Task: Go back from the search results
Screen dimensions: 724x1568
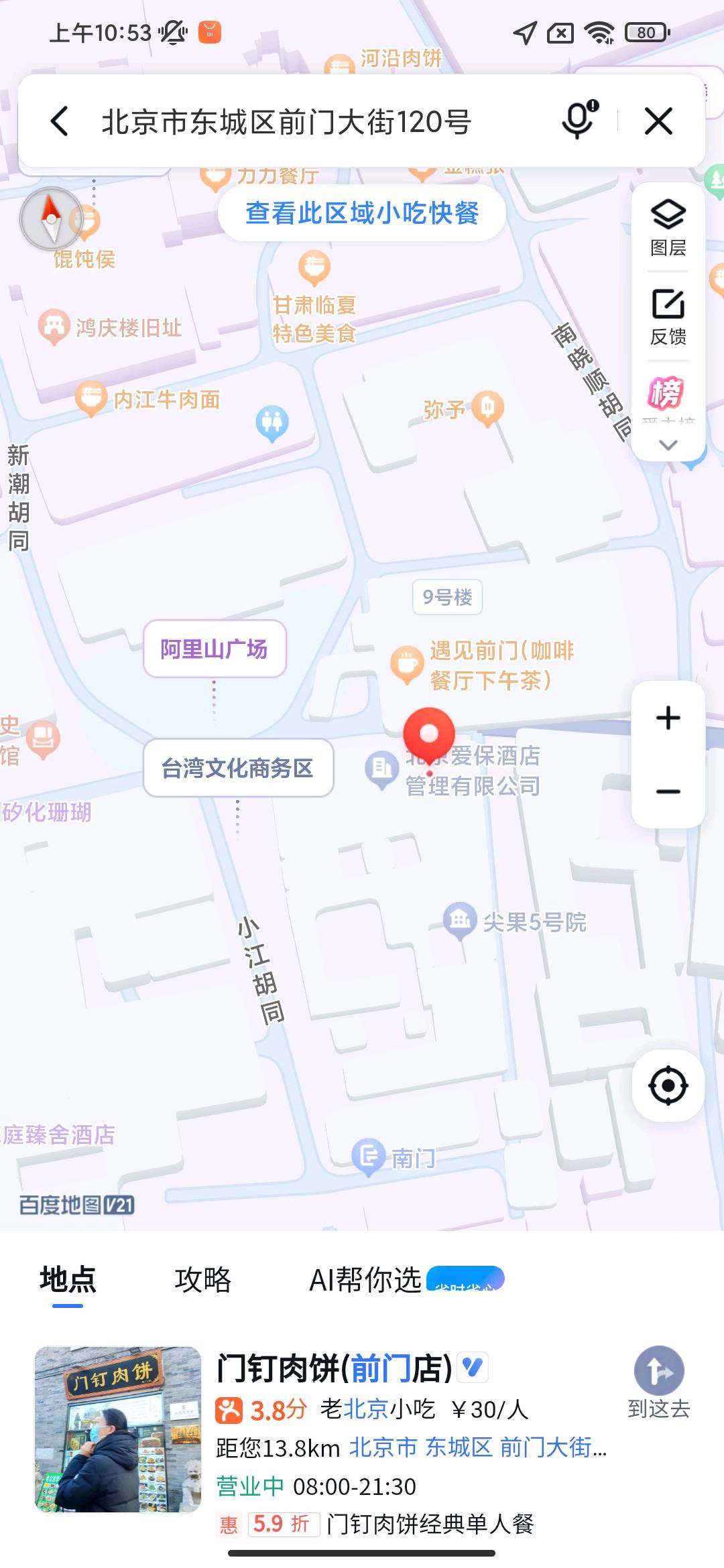Action: click(60, 121)
